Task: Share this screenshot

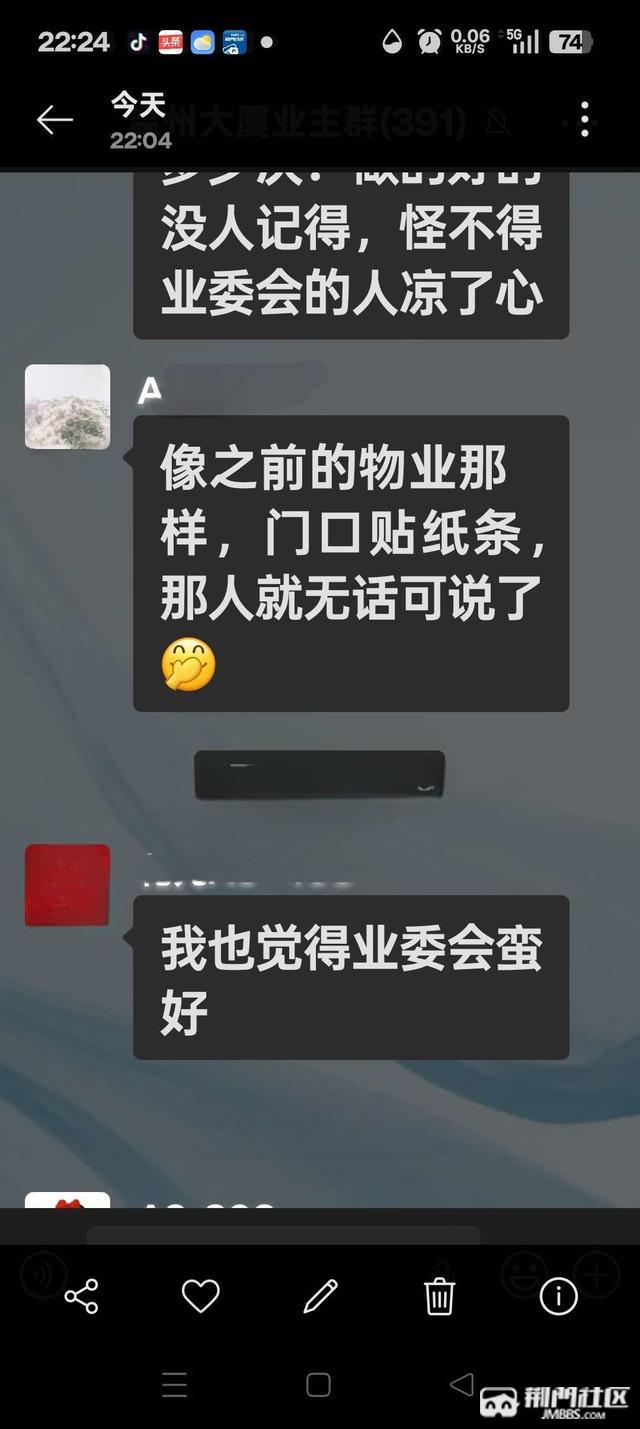Action: tap(81, 1297)
